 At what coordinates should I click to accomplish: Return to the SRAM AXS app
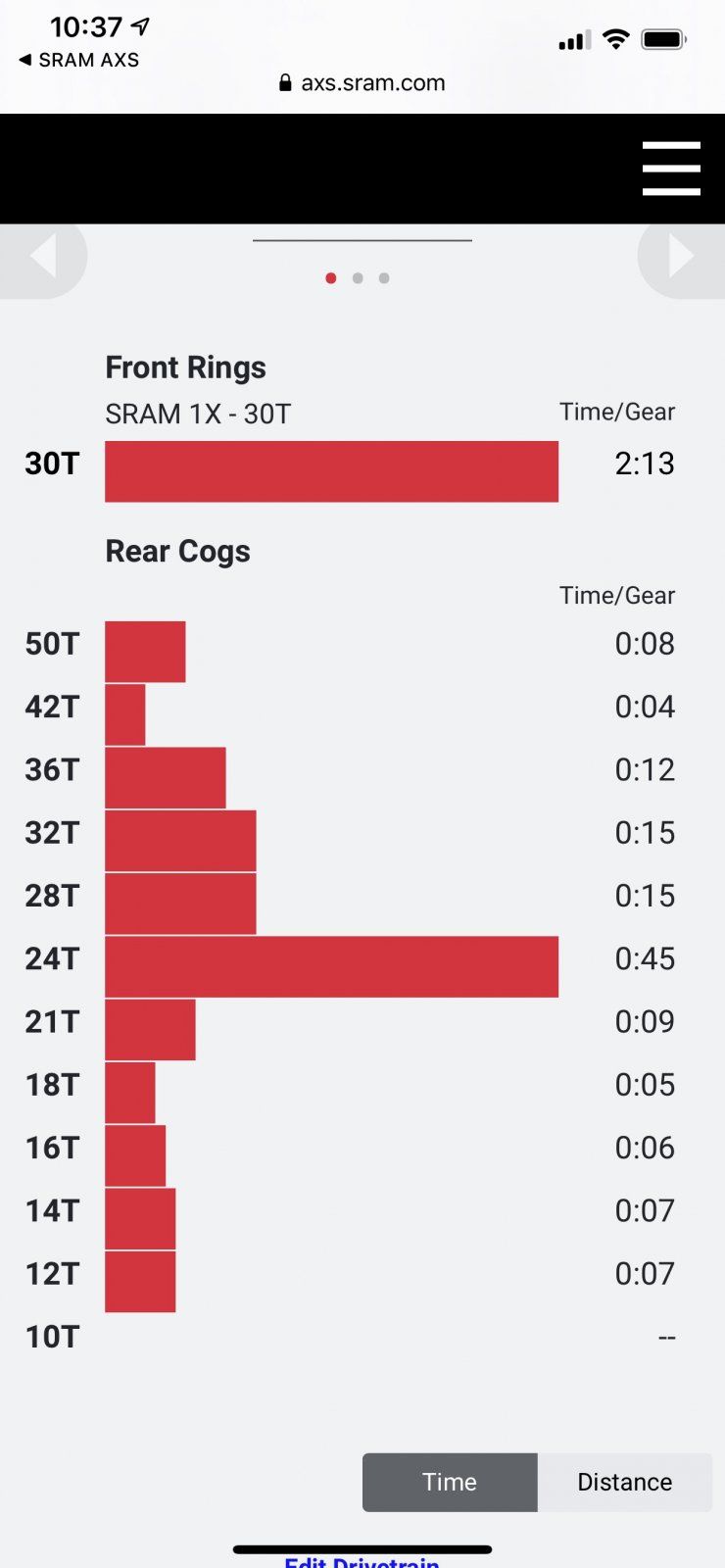click(x=78, y=60)
